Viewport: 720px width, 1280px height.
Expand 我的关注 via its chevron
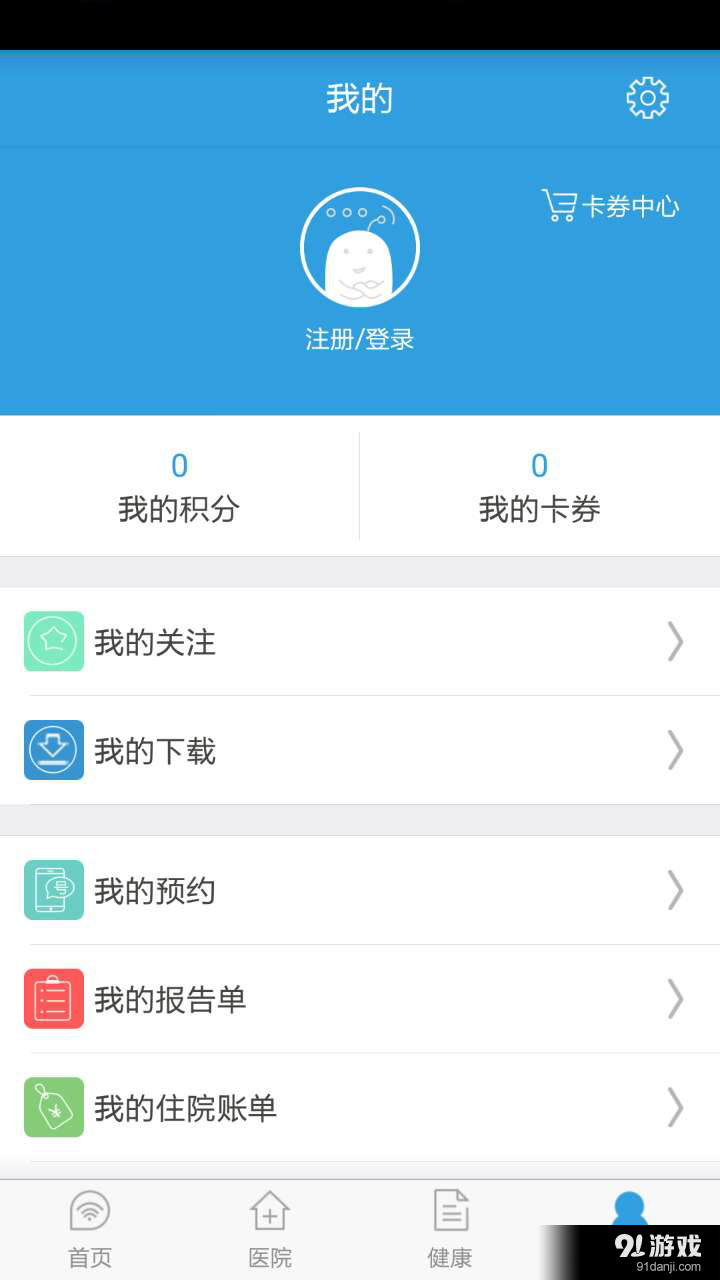click(675, 641)
